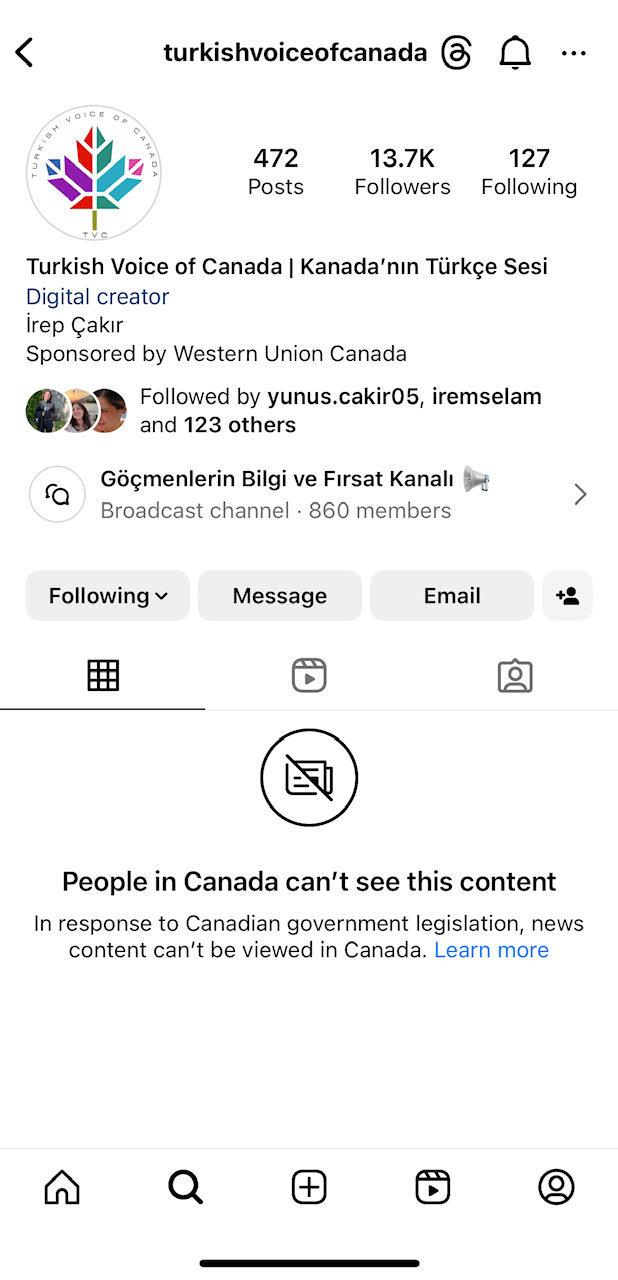618x1280 pixels.
Task: Open the three-dot overflow menu
Action: tap(574, 53)
